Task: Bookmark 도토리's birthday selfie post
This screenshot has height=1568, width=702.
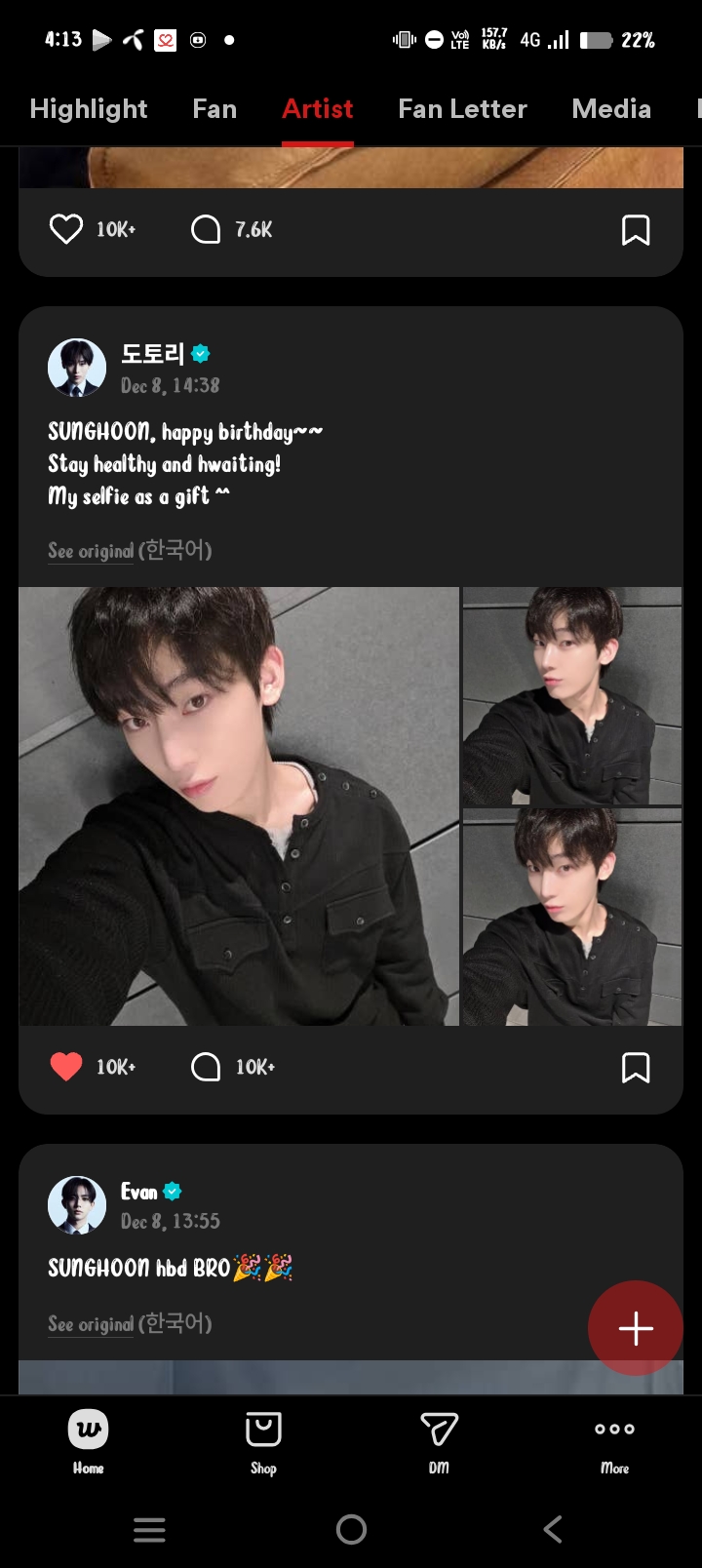Action: [636, 1068]
